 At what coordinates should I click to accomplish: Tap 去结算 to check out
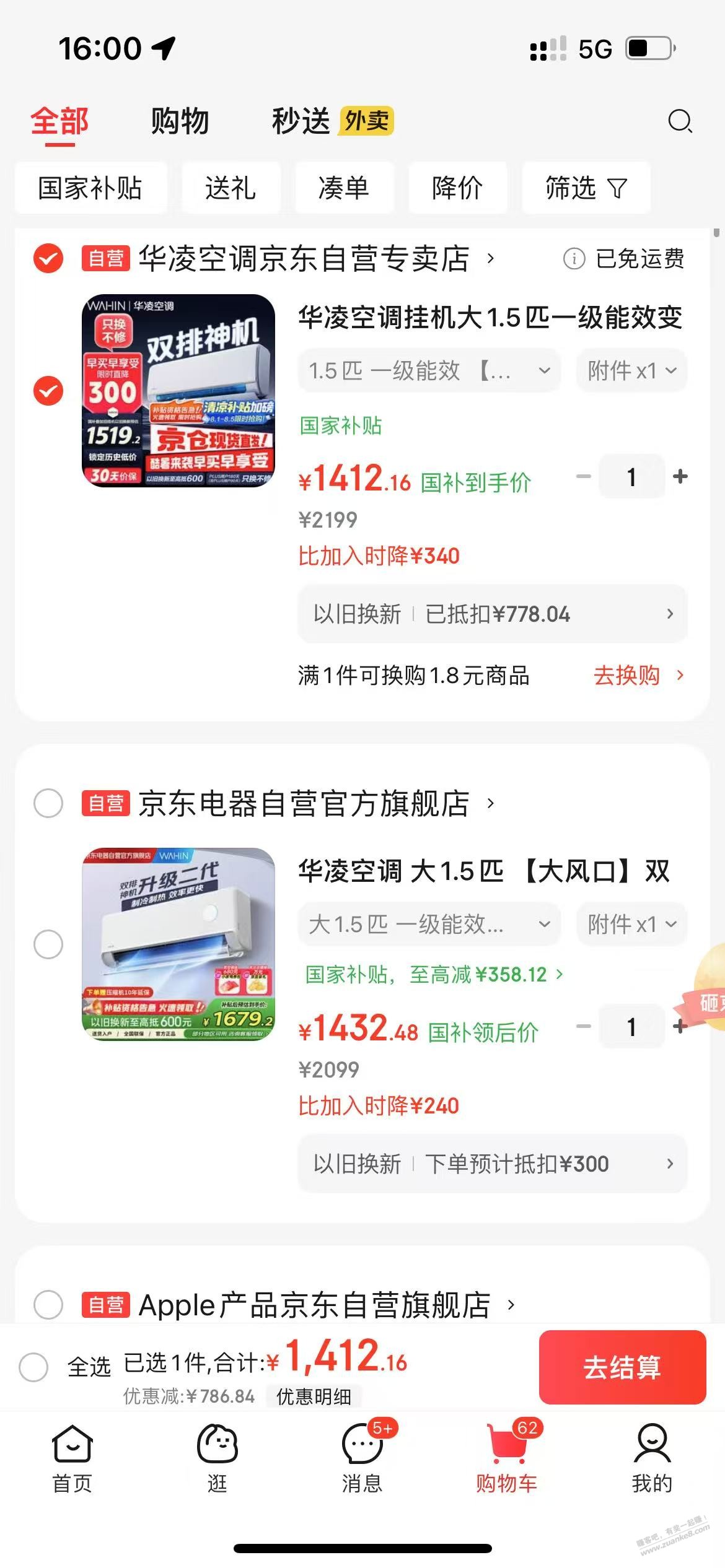pos(622,1367)
